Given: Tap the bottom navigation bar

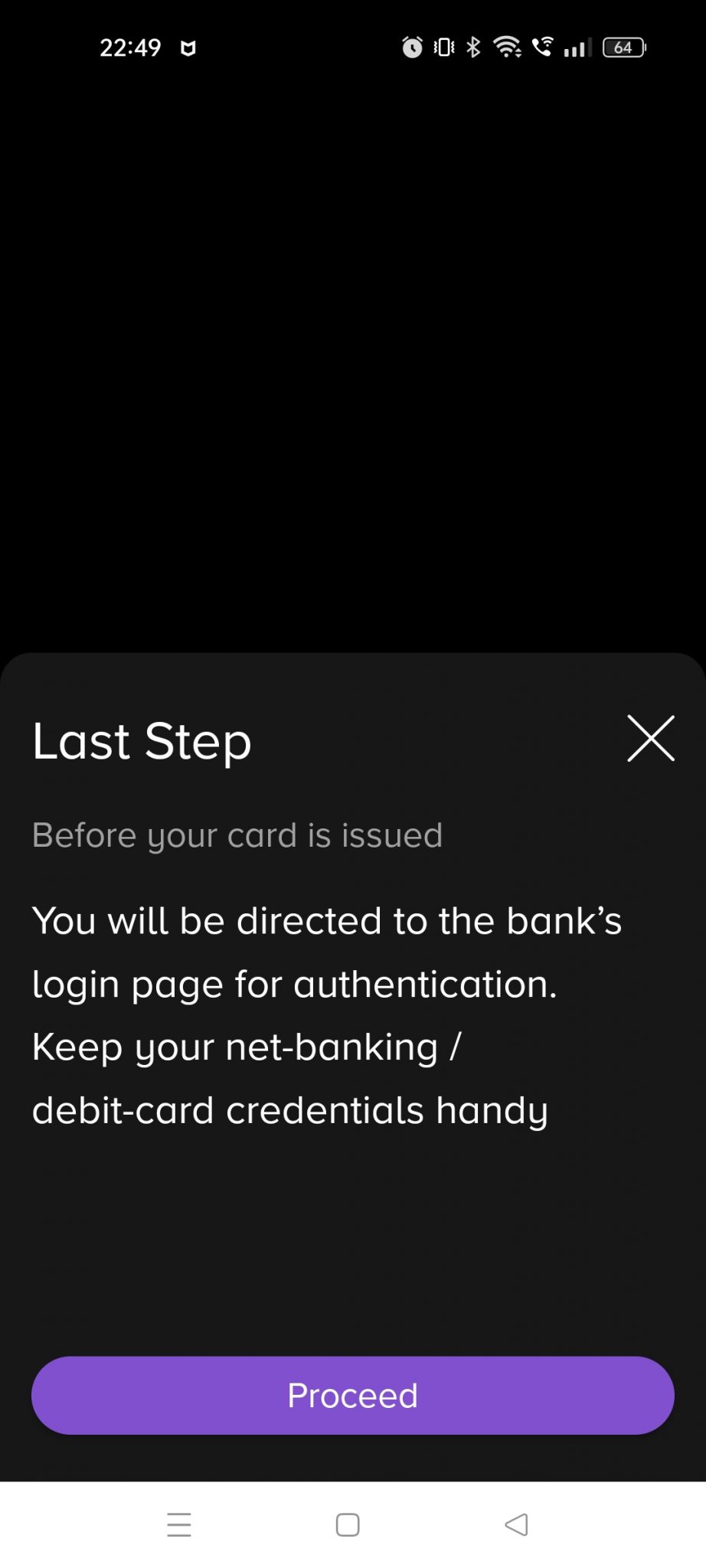Looking at the screenshot, I should coord(352,1525).
